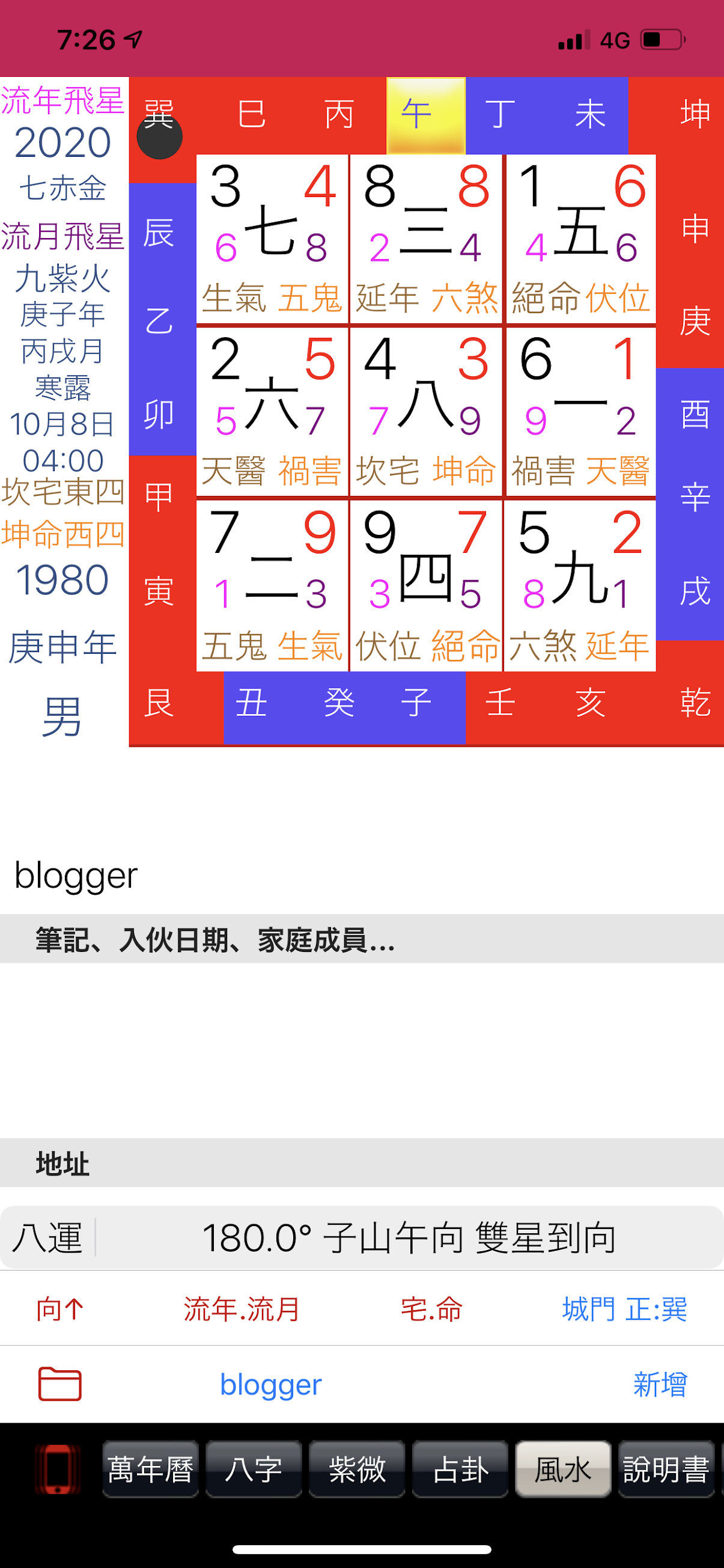Tap the 向↑ facing-up button
Screen dimensions: 724x1568
click(x=59, y=1309)
